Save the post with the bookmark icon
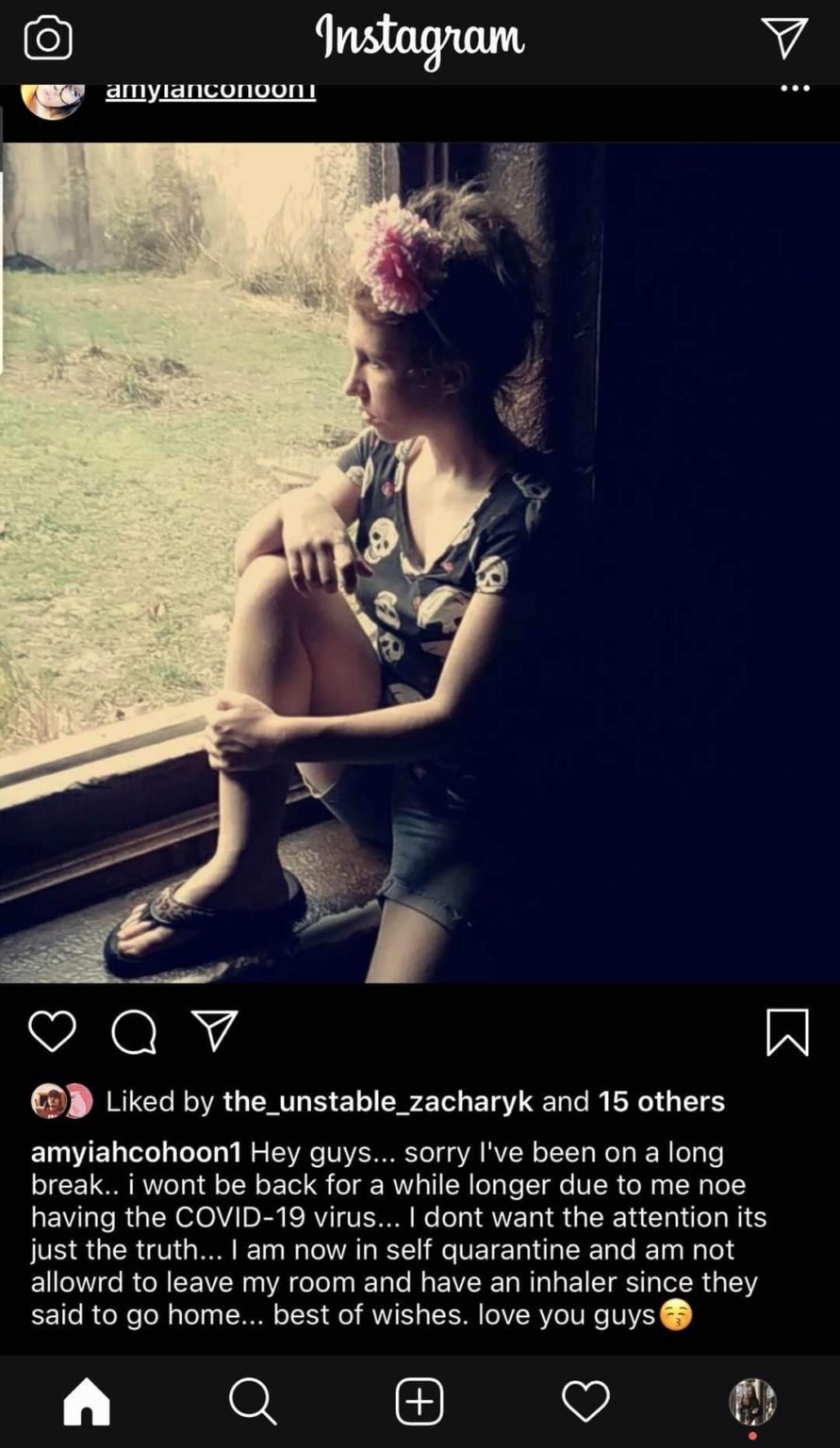Screen dimensions: 840x1448 pos(787,1031)
